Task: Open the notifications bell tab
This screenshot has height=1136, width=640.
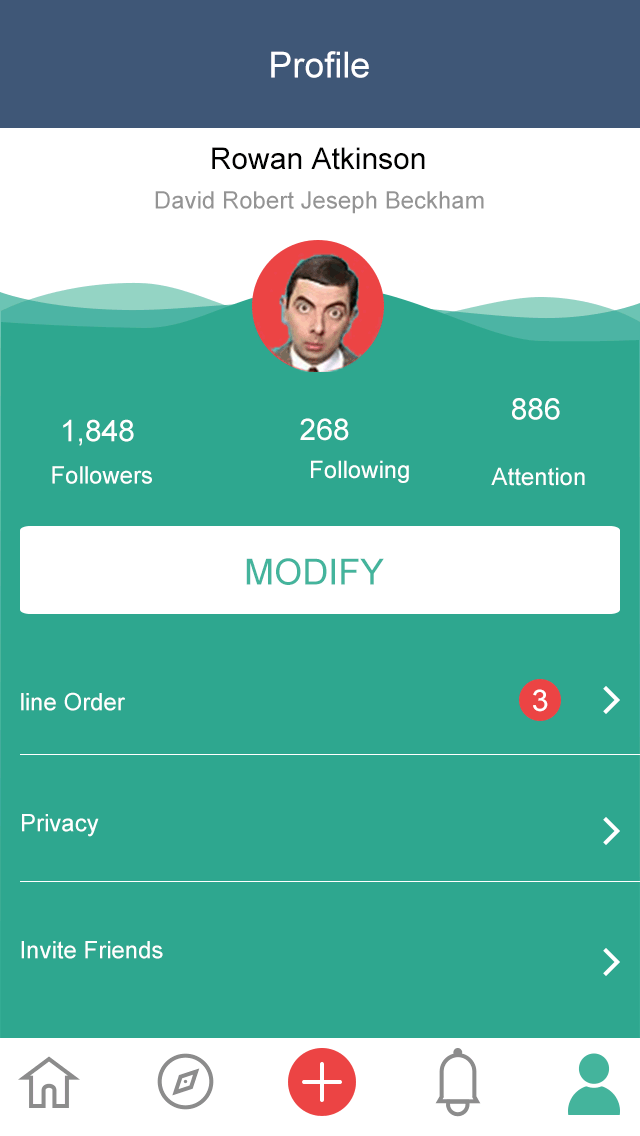Action: pos(458,1082)
